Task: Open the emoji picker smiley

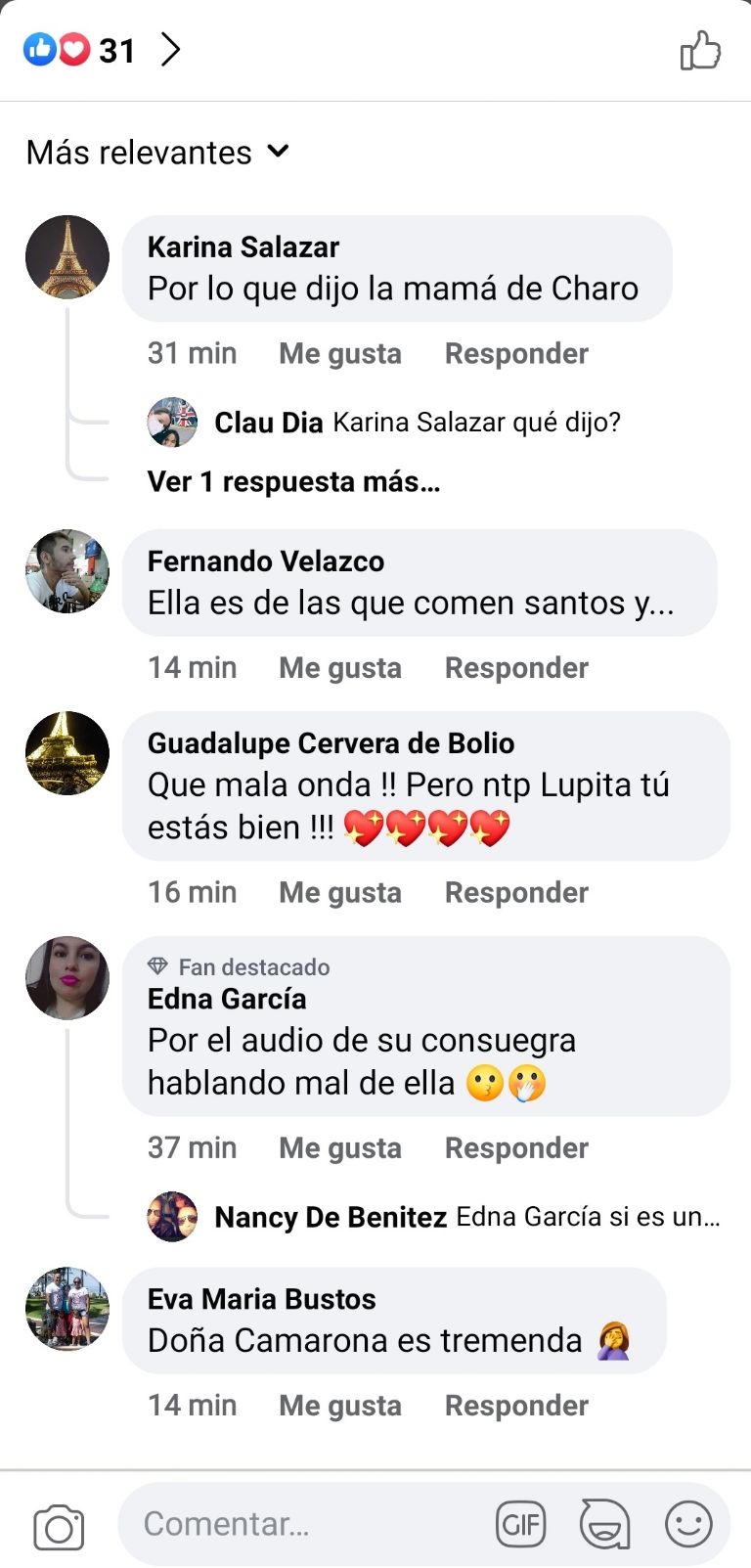Action: coord(688,1524)
